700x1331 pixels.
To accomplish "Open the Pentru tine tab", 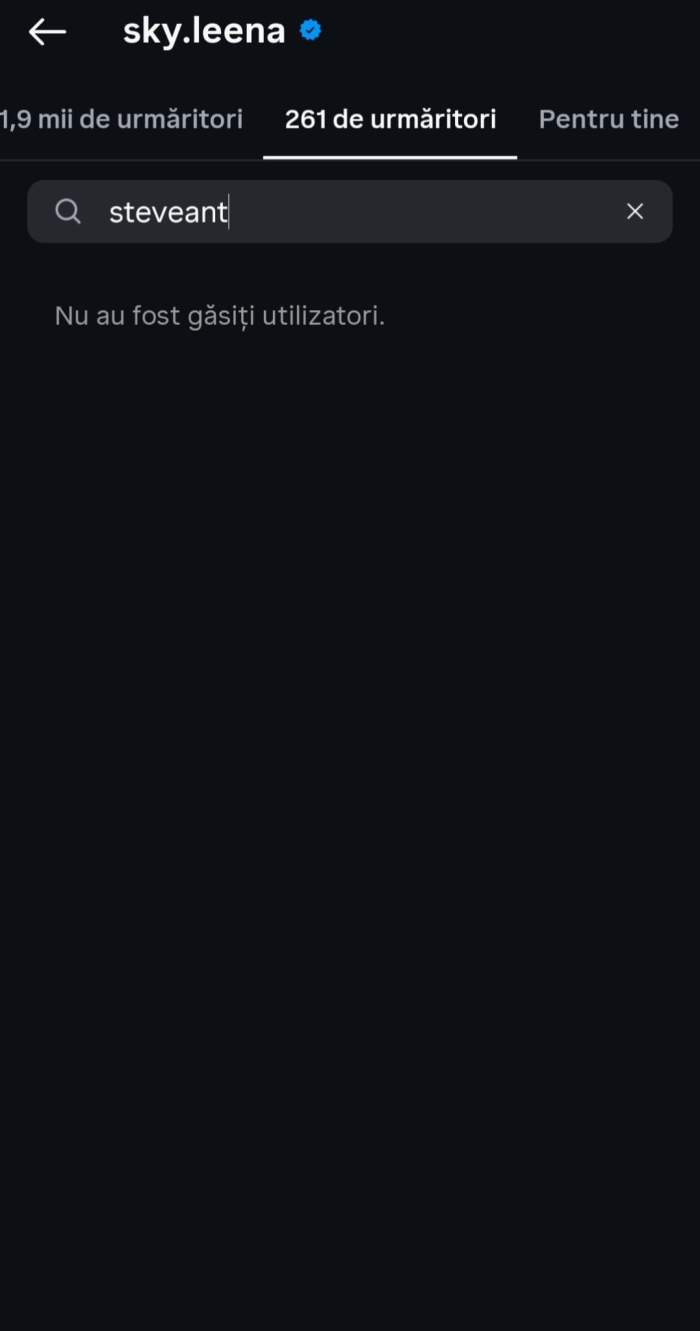I will click(609, 120).
